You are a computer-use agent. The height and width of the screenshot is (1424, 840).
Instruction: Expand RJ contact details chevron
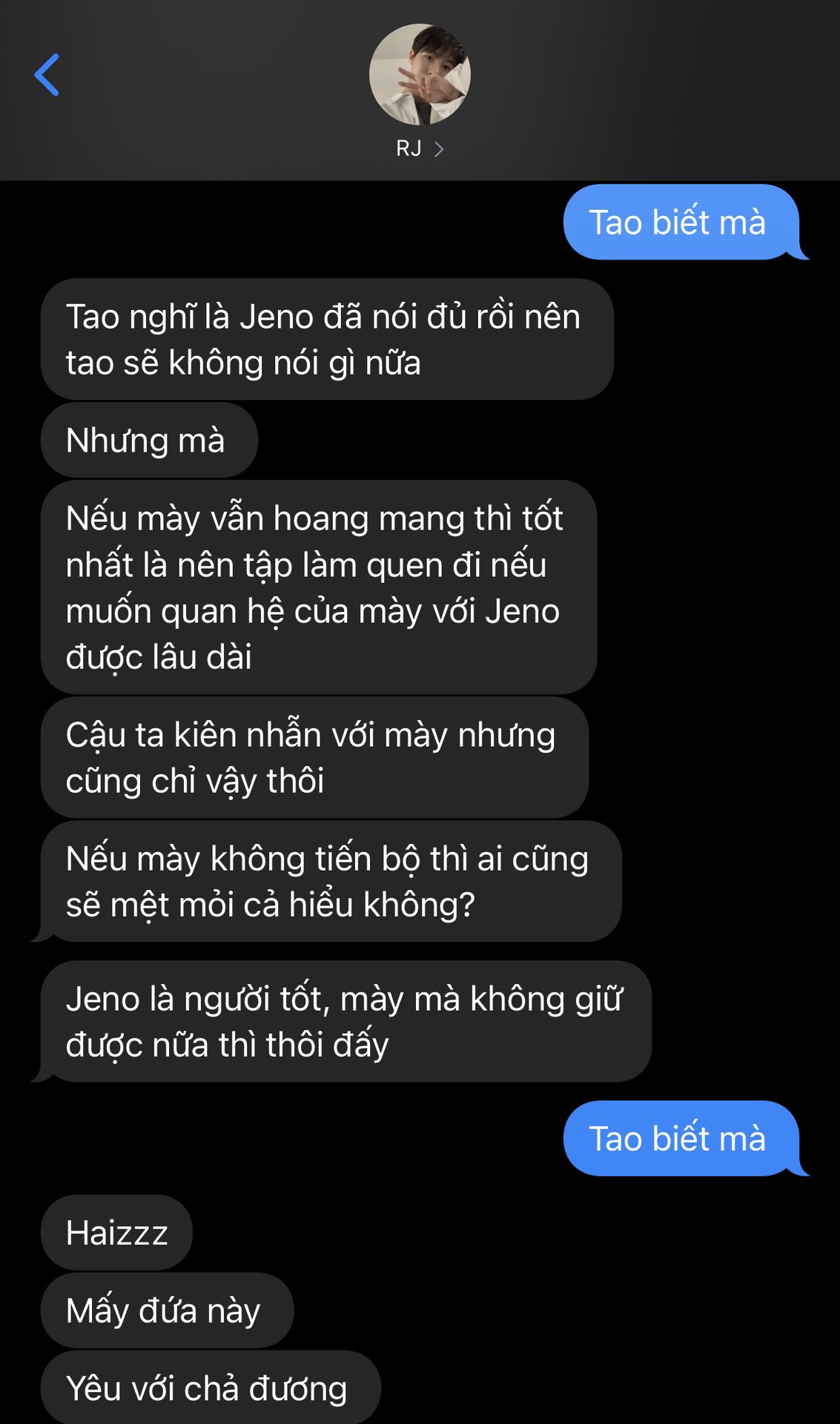pyautogui.click(x=439, y=149)
